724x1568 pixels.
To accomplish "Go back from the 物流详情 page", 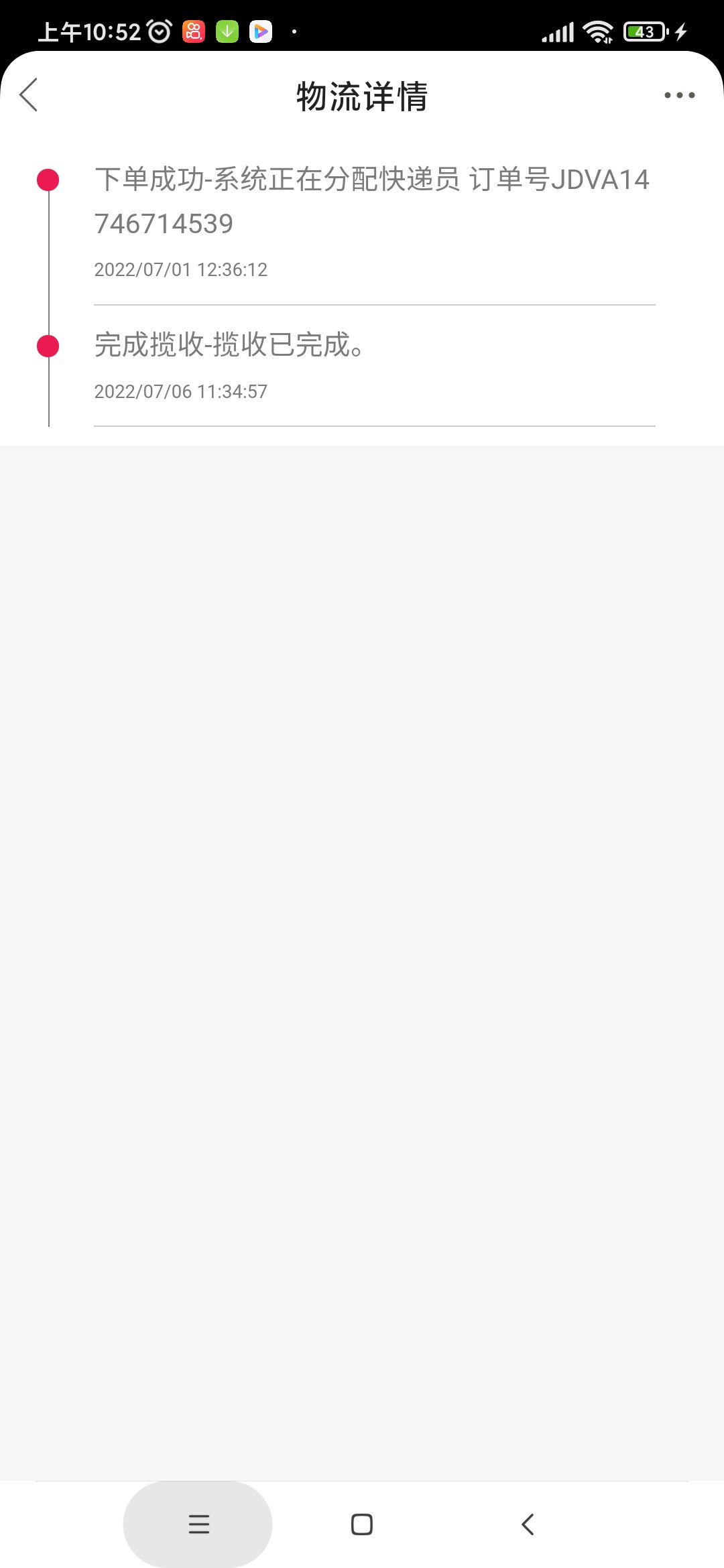I will click(x=29, y=95).
